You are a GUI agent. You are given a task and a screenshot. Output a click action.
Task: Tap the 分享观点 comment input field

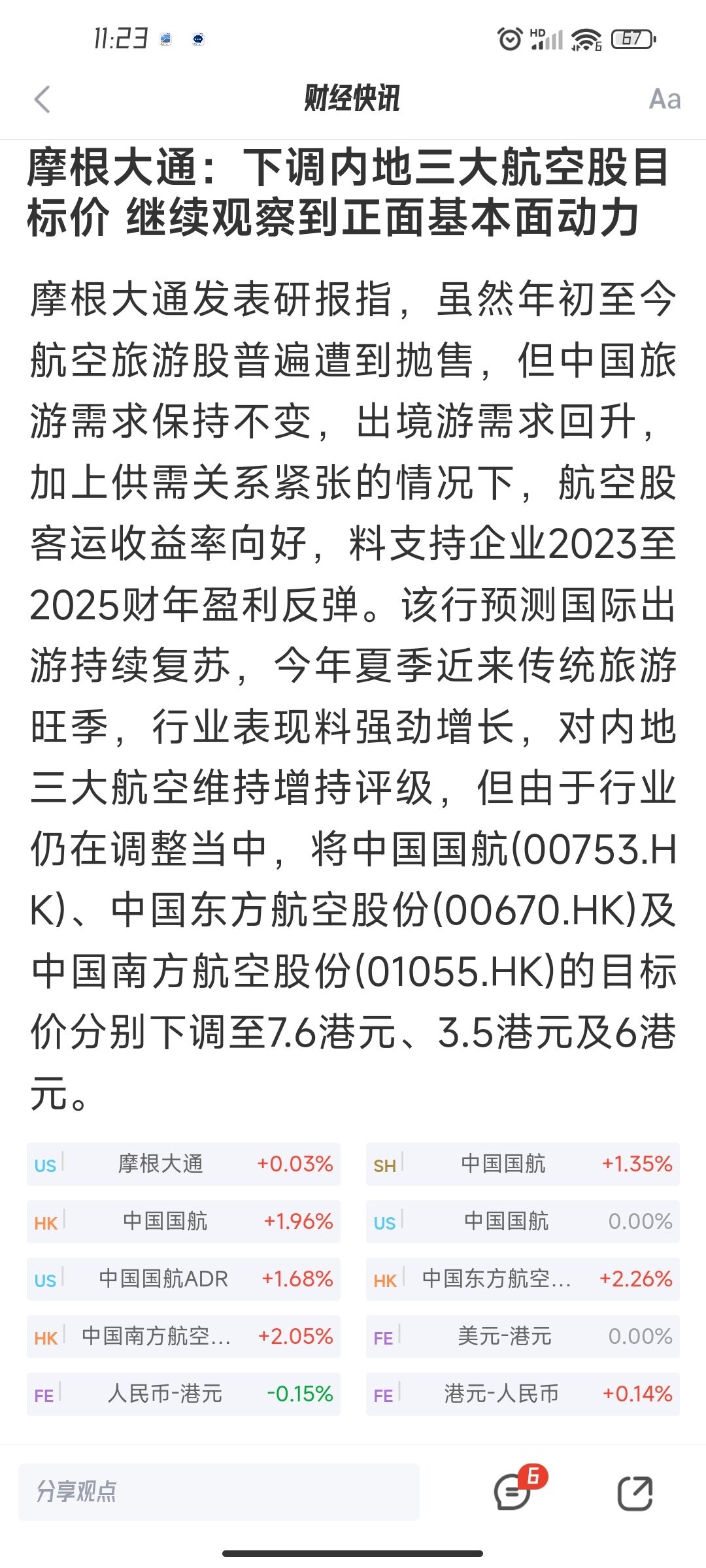[x=219, y=1492]
